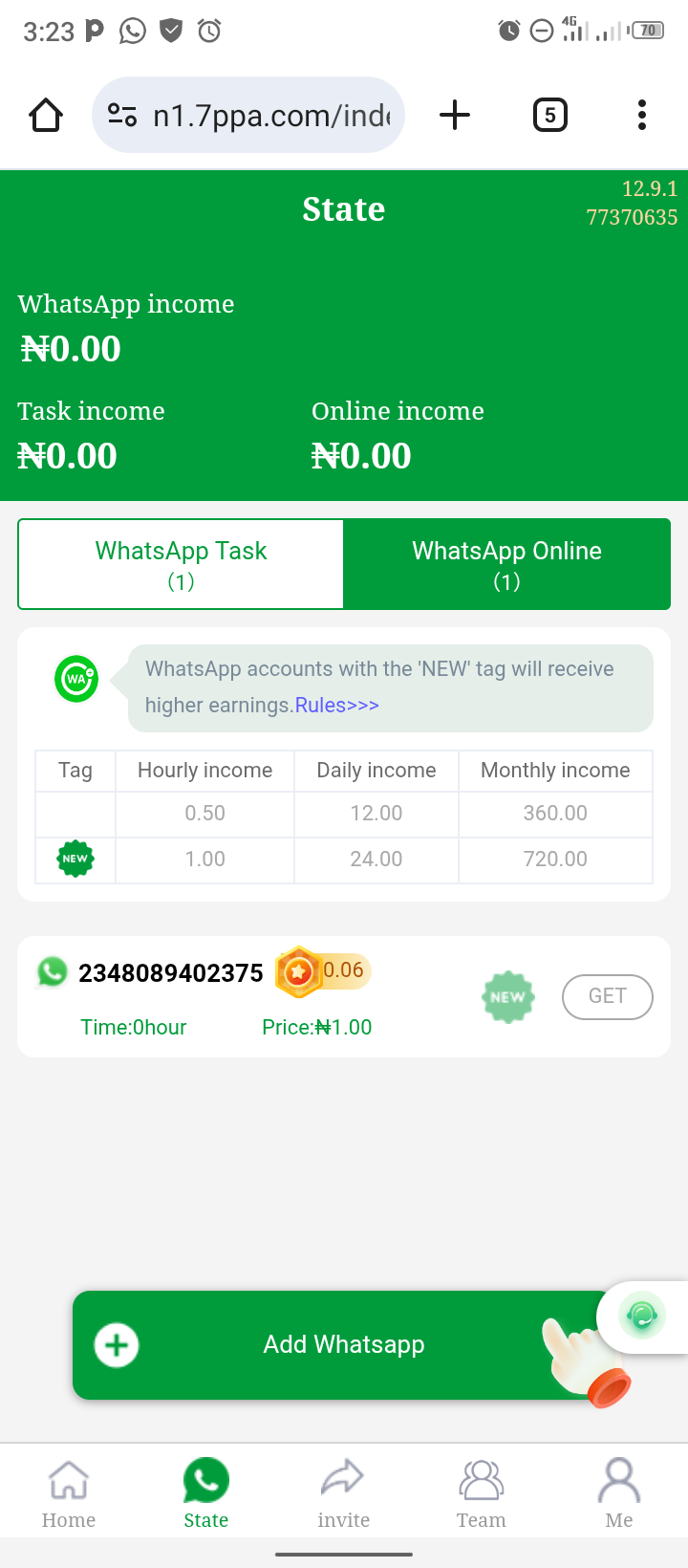Switch to the Team tab
The height and width of the screenshot is (1568, 688).
click(x=481, y=1494)
